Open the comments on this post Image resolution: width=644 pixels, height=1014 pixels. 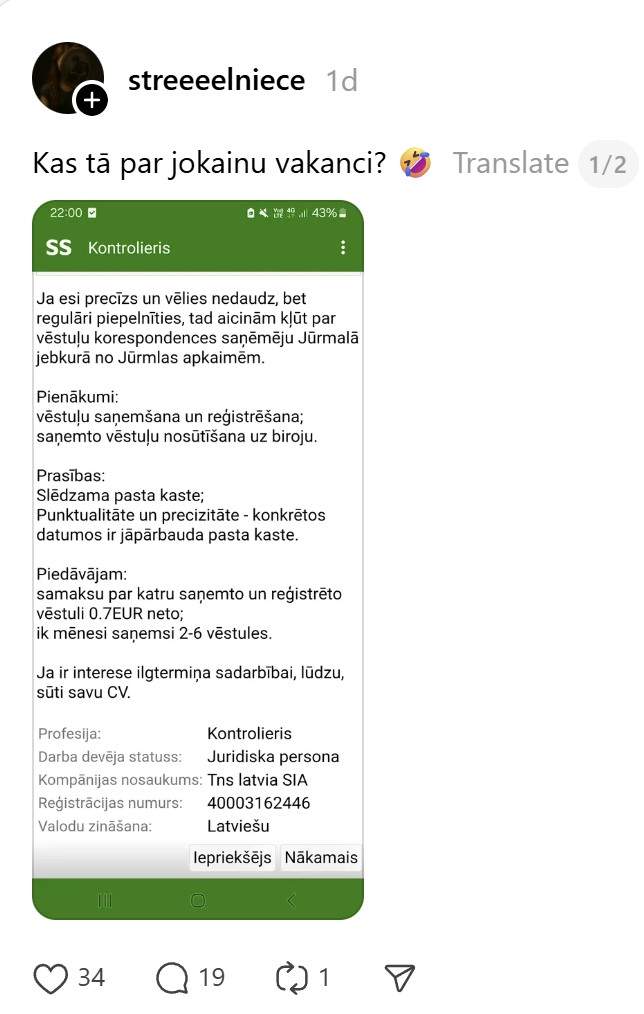[x=173, y=977]
